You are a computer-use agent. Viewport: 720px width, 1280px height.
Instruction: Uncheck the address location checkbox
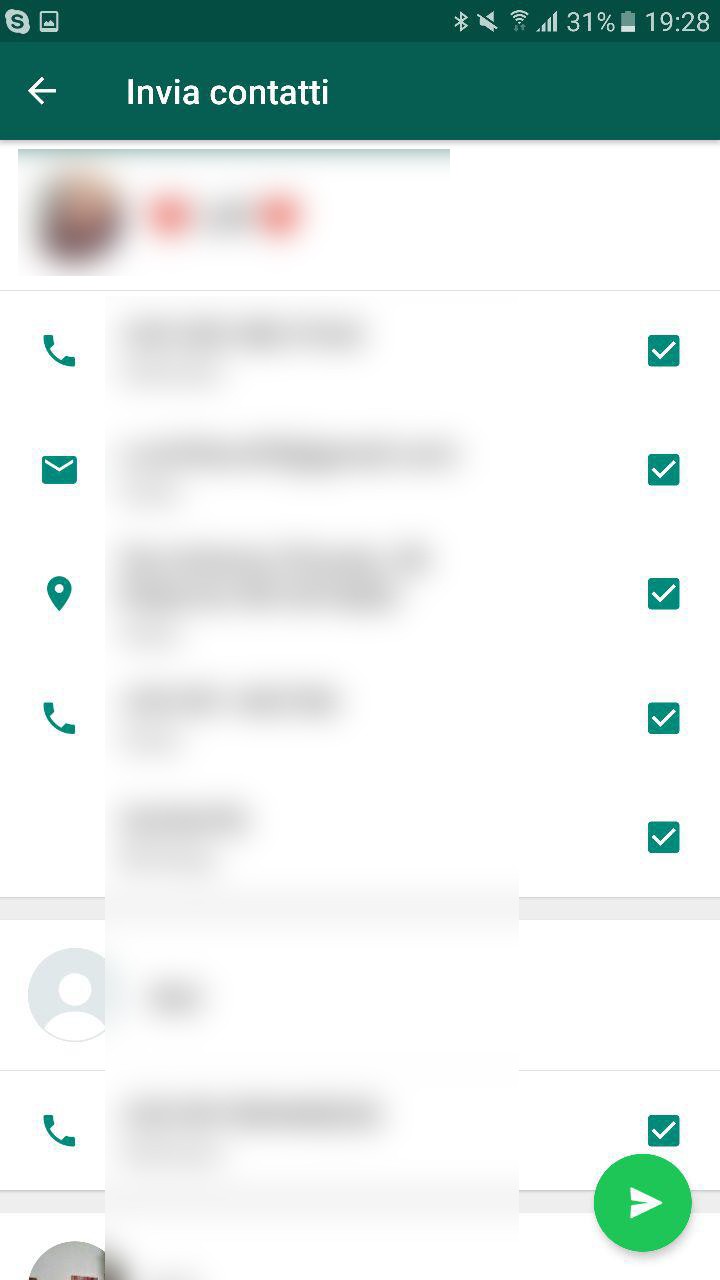[x=663, y=594]
